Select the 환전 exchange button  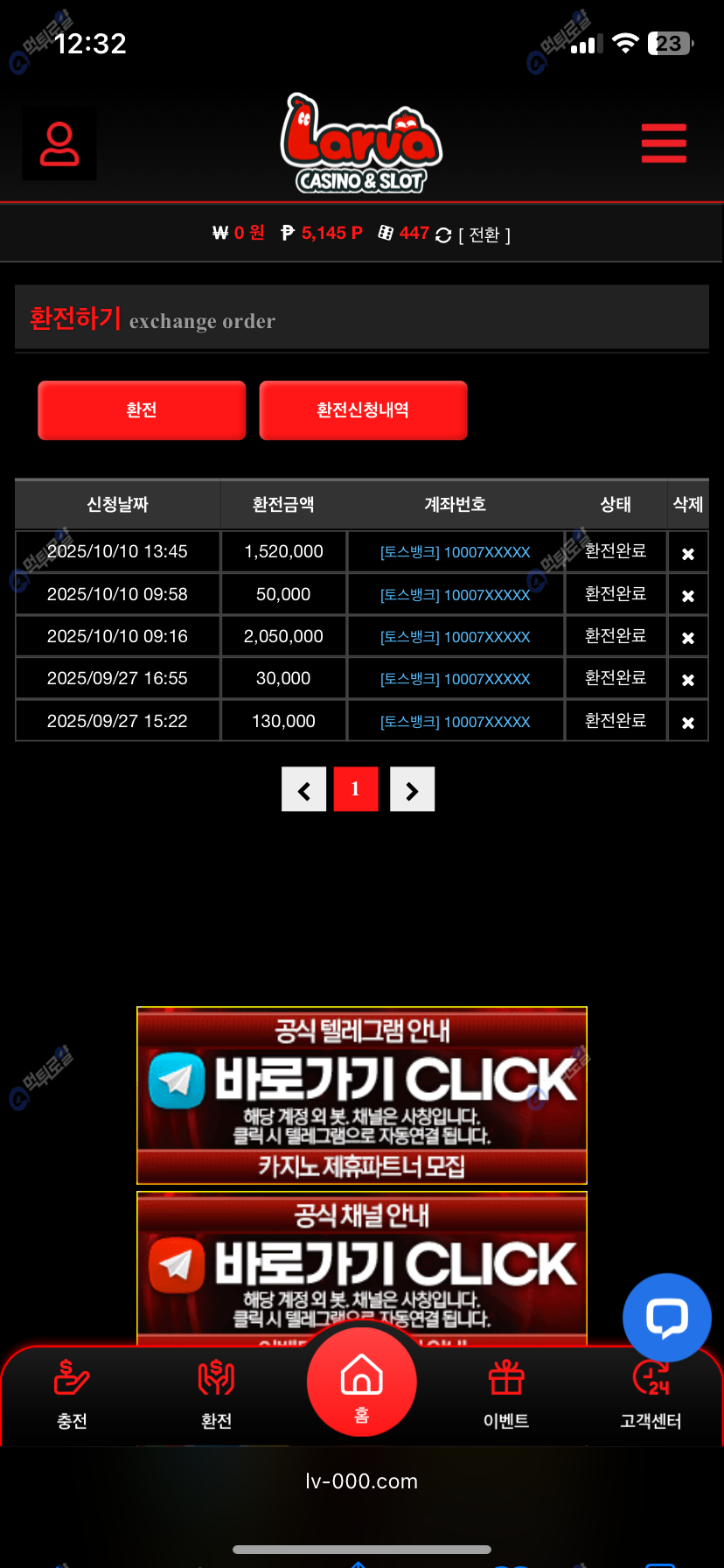click(x=142, y=410)
